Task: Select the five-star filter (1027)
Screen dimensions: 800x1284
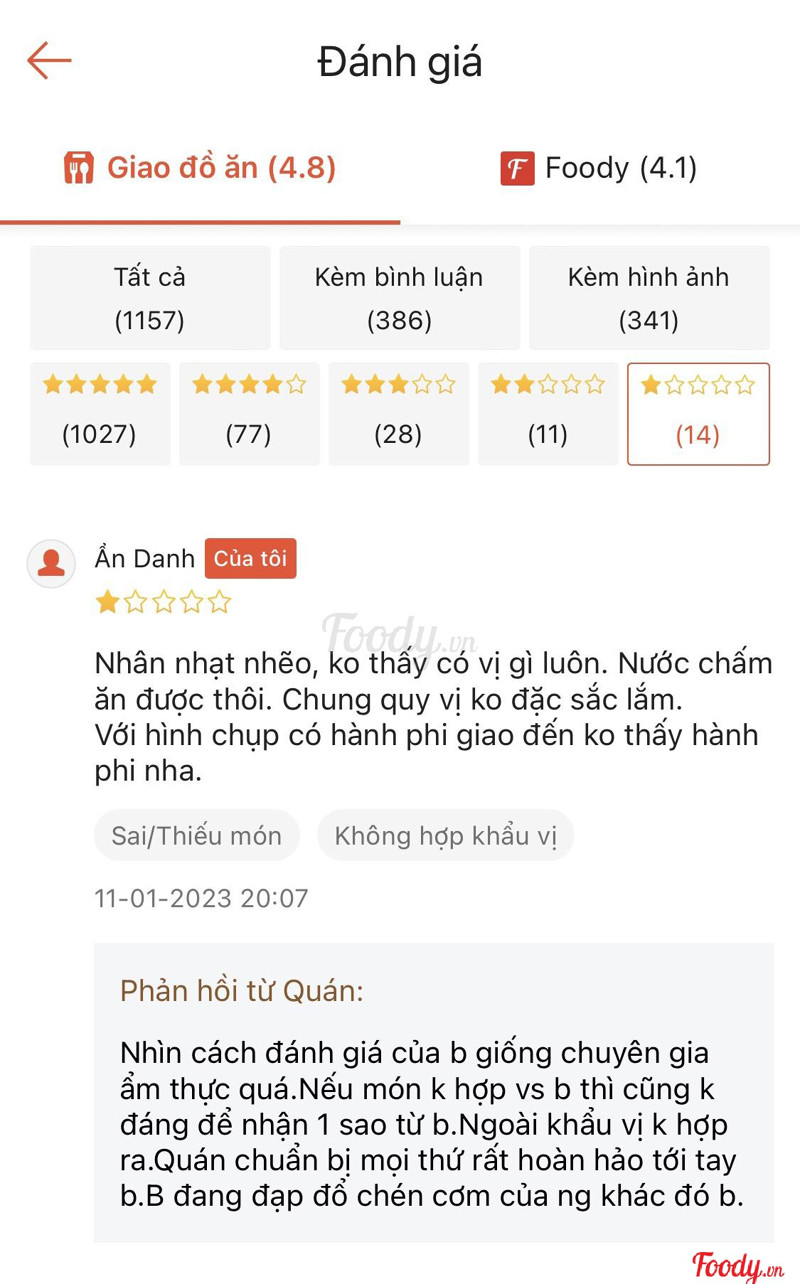Action: pos(100,414)
